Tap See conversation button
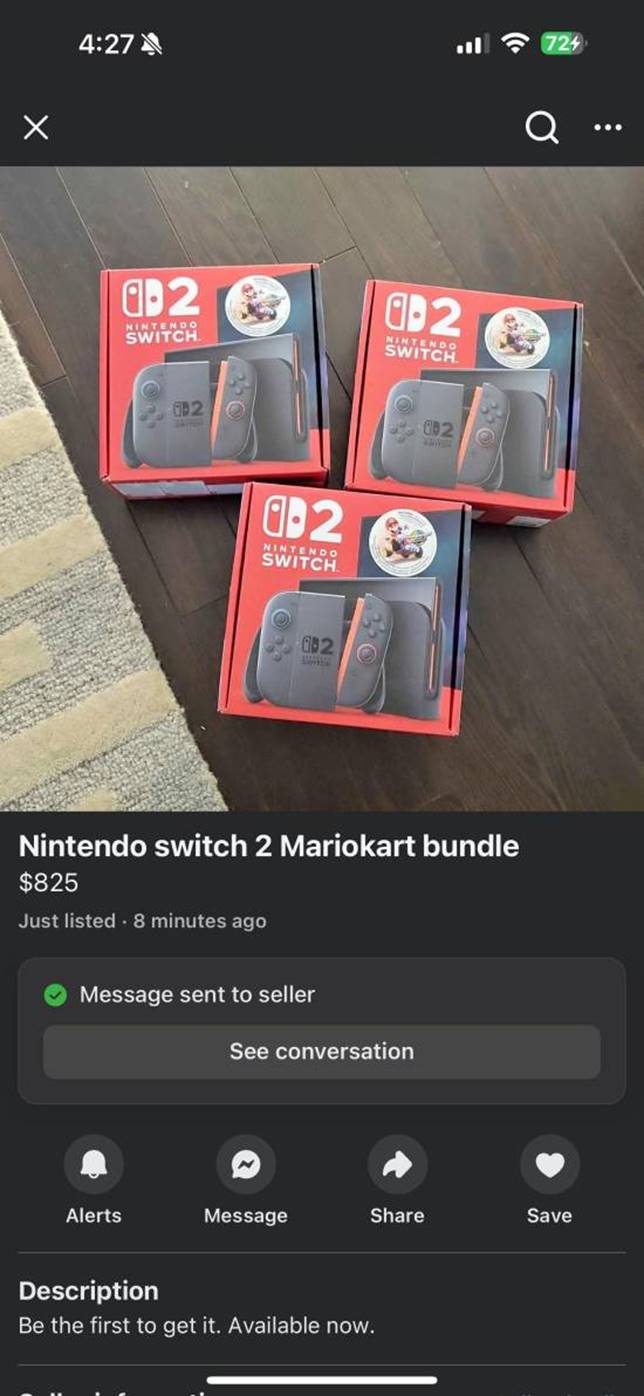 point(322,1051)
